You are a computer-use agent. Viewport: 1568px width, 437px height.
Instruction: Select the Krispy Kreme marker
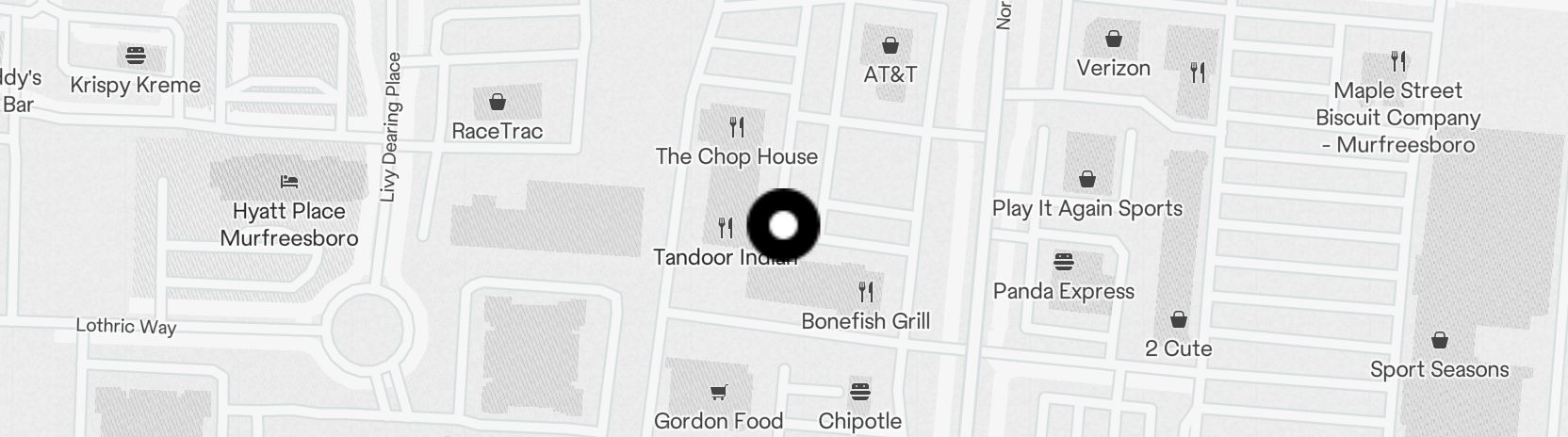(136, 55)
